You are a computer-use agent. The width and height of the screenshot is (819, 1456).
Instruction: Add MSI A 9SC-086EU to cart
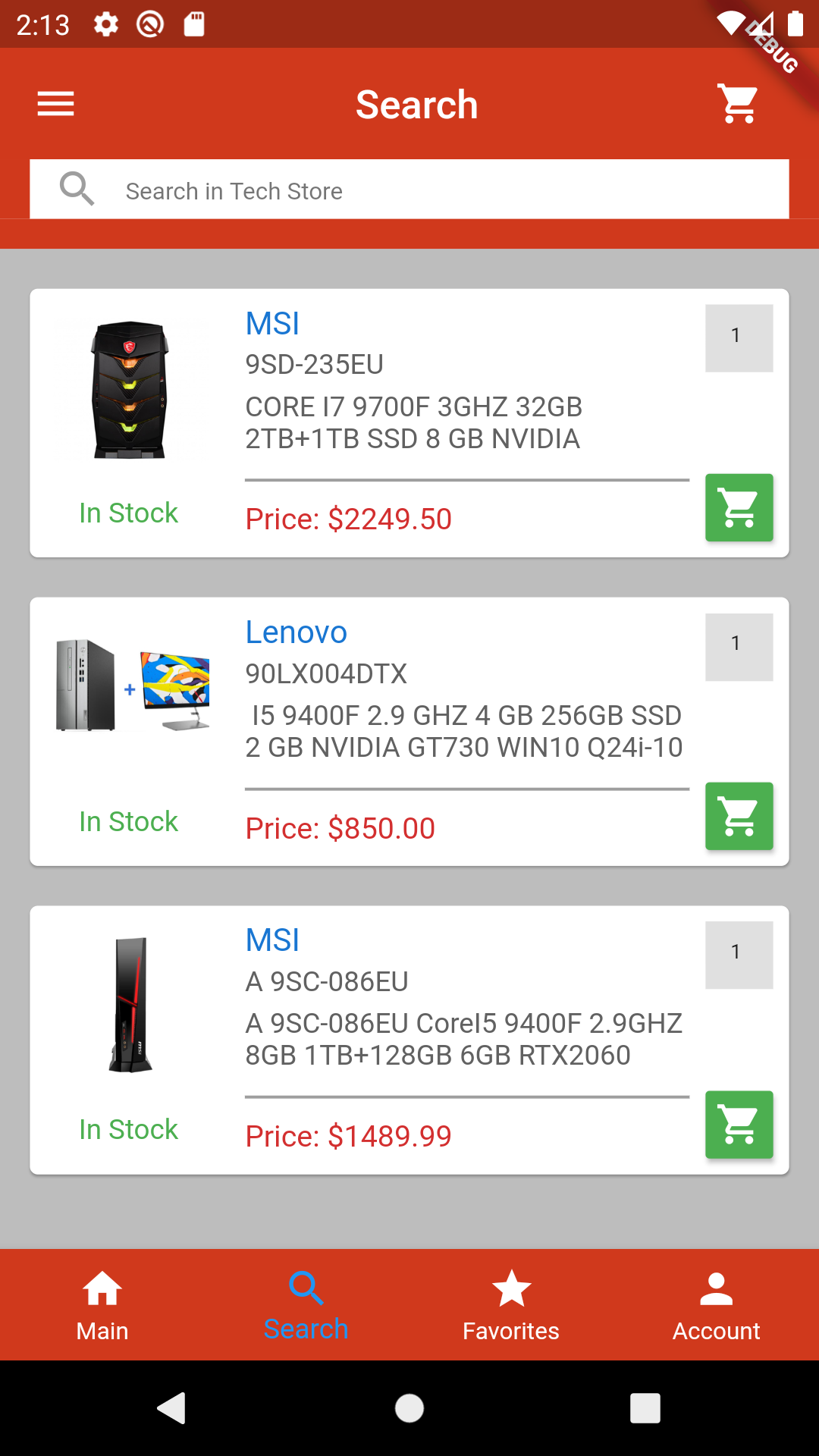click(x=739, y=1125)
